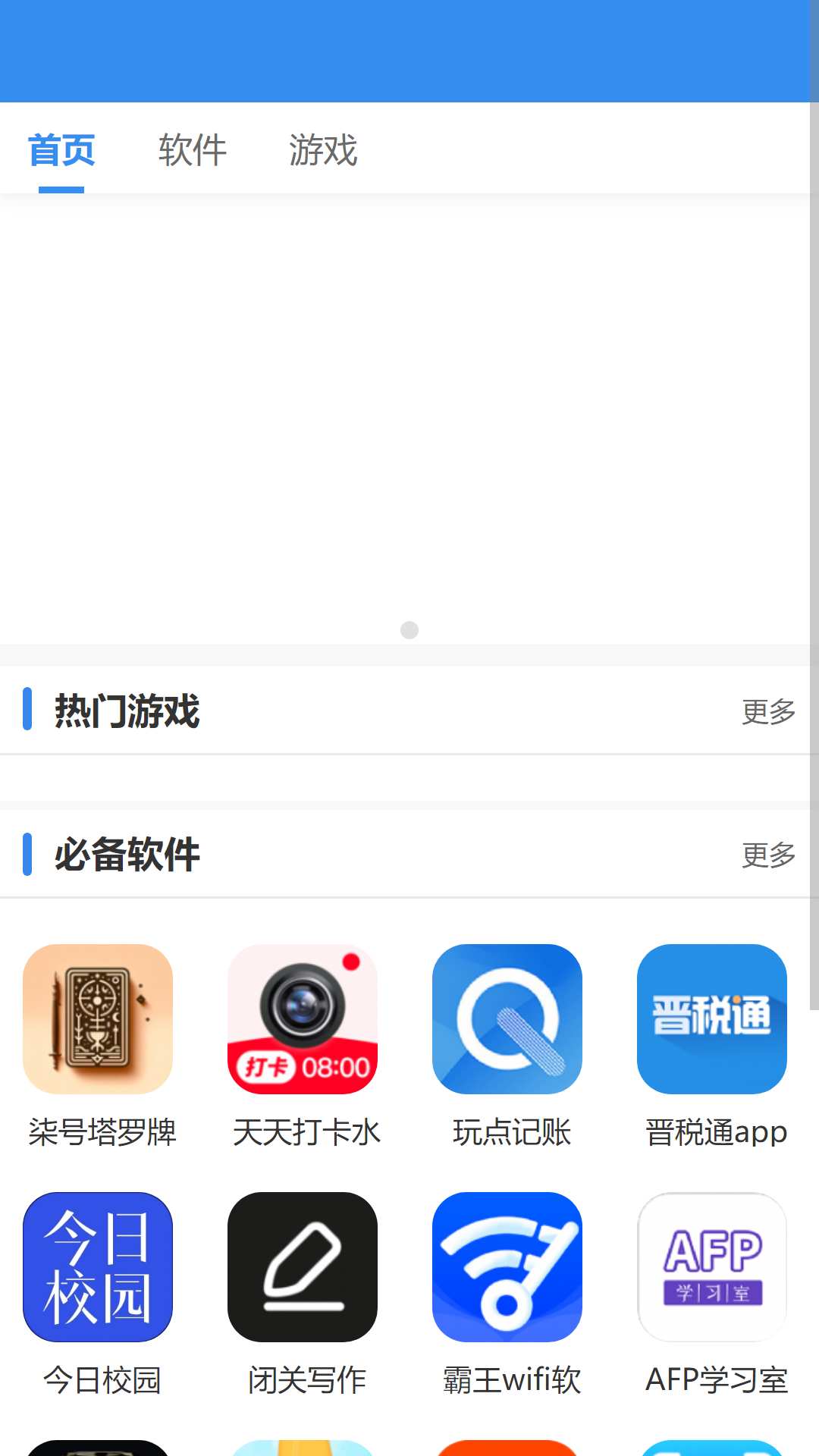This screenshot has height=1456, width=819.
Task: Switch to the 游戏 tab
Action: pyautogui.click(x=322, y=149)
